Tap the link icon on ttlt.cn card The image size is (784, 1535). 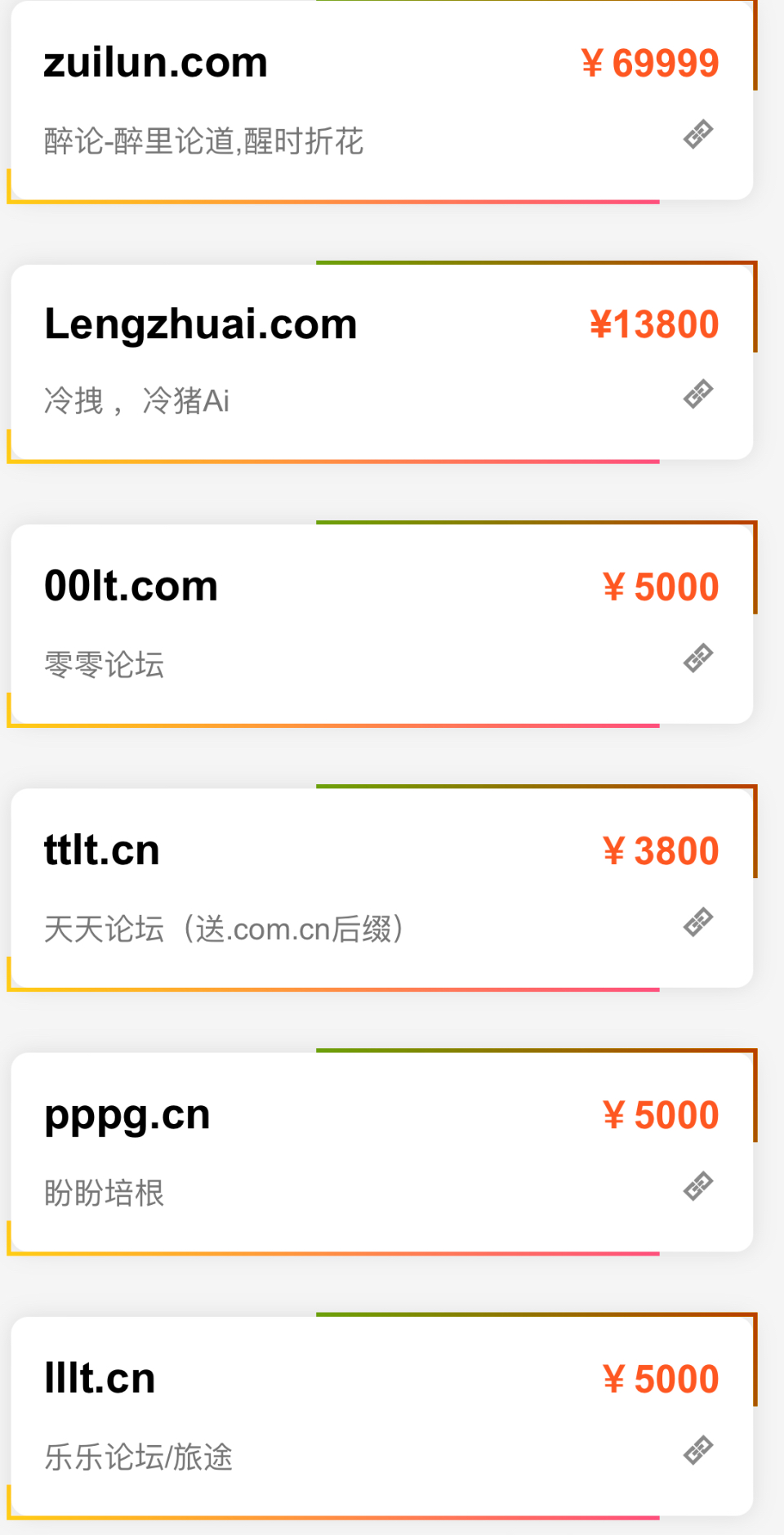click(698, 922)
